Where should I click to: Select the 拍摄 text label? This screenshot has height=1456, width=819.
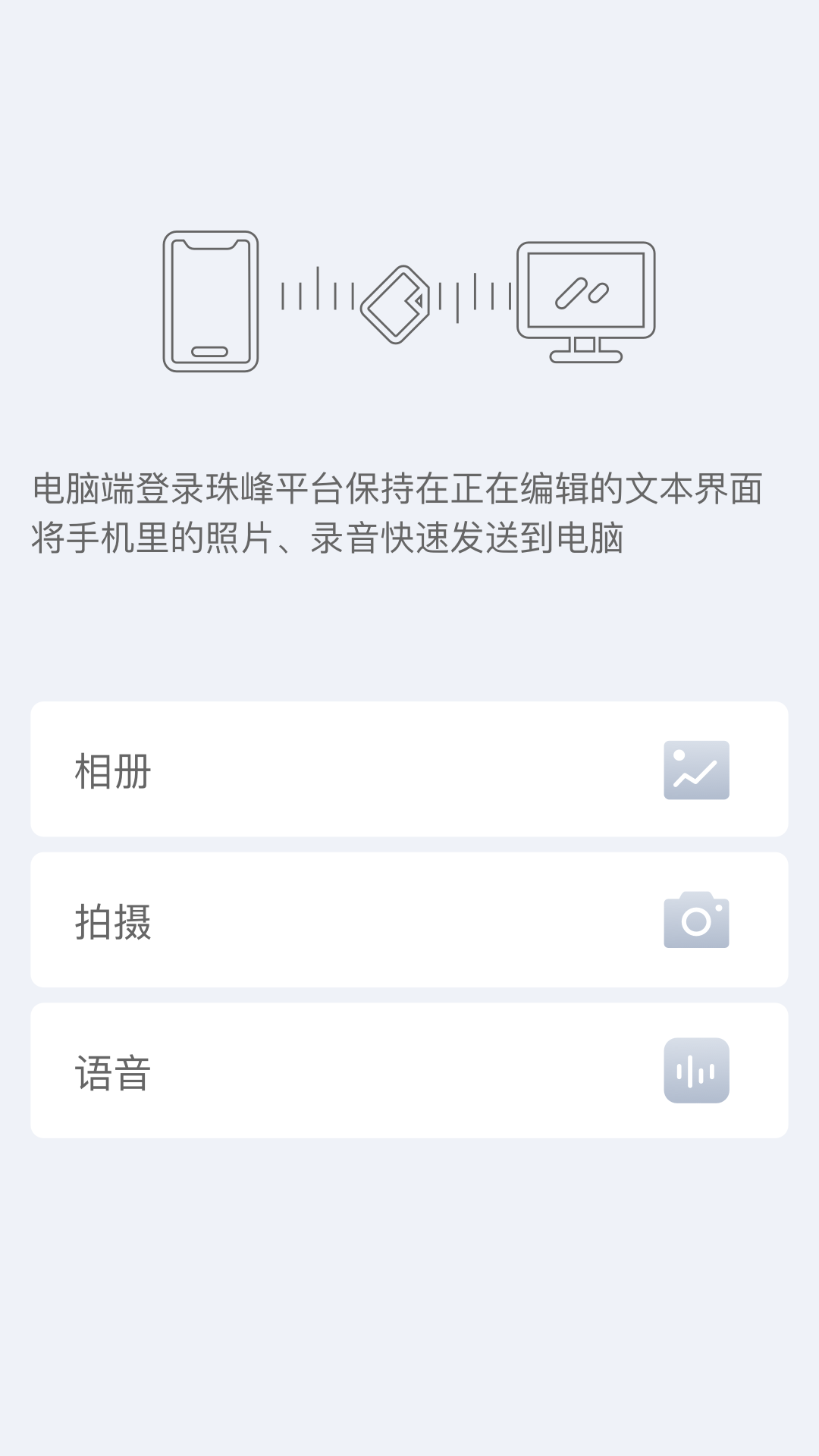[x=112, y=920]
